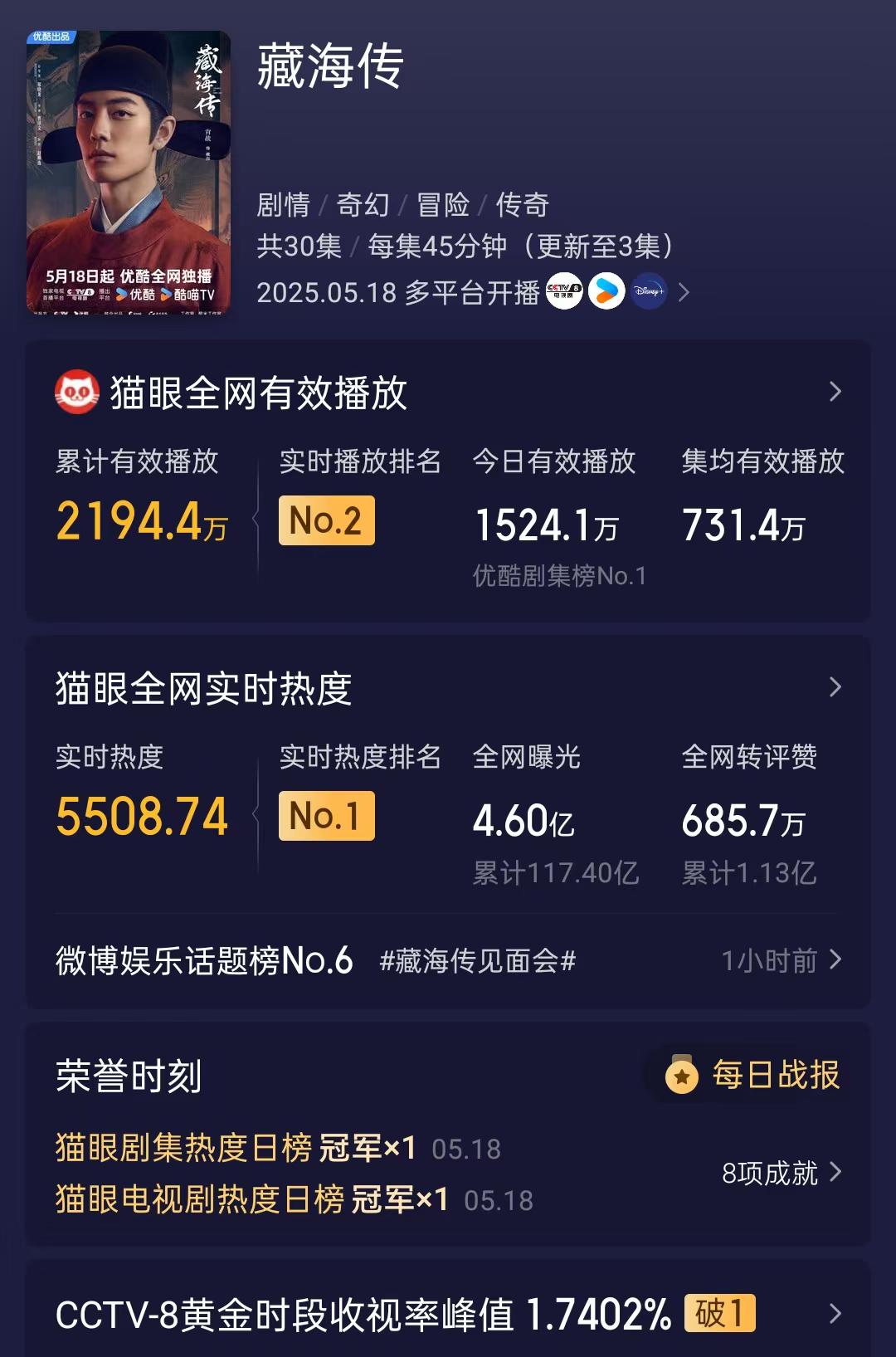896x1357 pixels.
Task: Open the #藏海传见面会# Weibo topic row
Action: click(x=448, y=961)
